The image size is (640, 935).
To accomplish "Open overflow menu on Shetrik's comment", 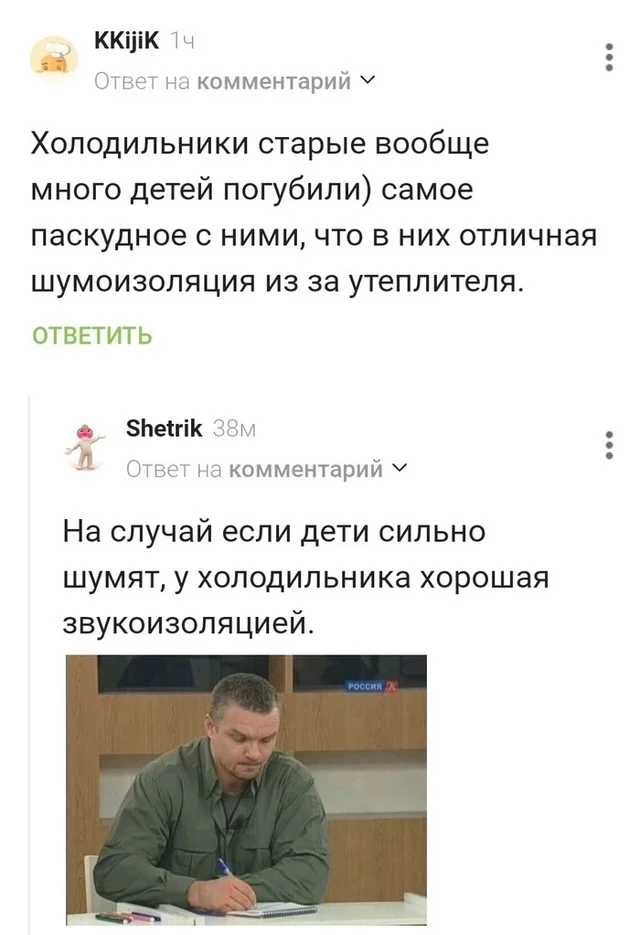I will pyautogui.click(x=610, y=445).
